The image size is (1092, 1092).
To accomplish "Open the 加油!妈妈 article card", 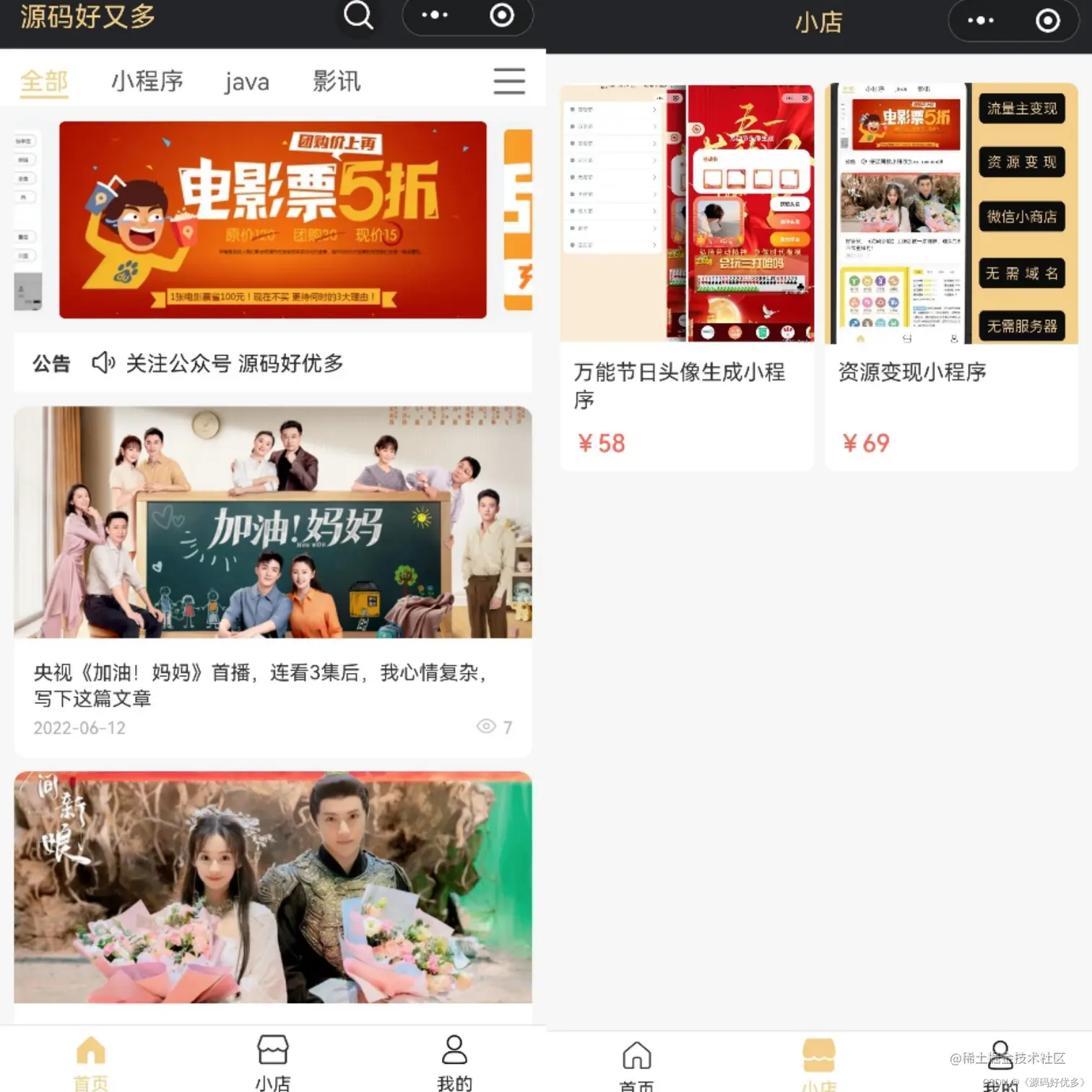I will pyautogui.click(x=273, y=578).
